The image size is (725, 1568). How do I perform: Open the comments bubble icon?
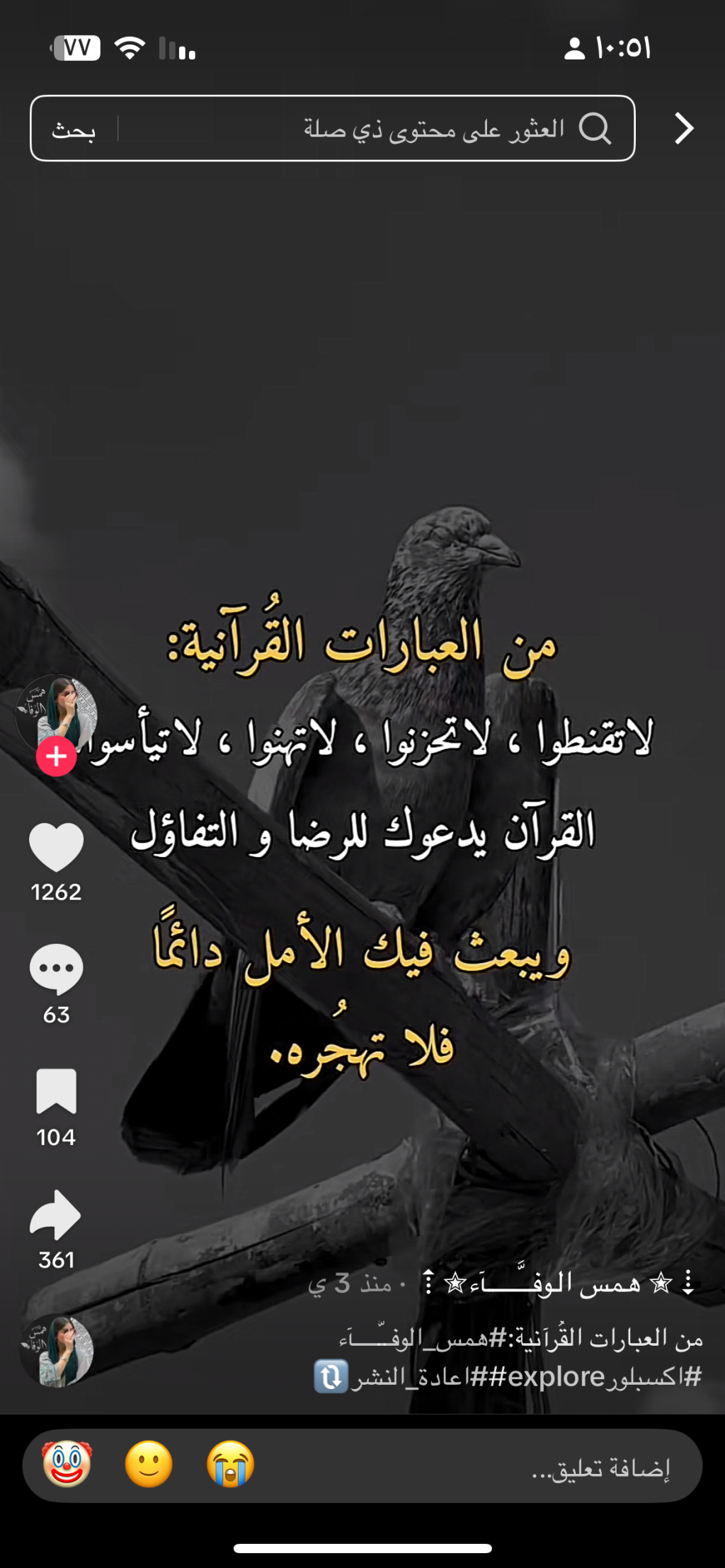(56, 969)
